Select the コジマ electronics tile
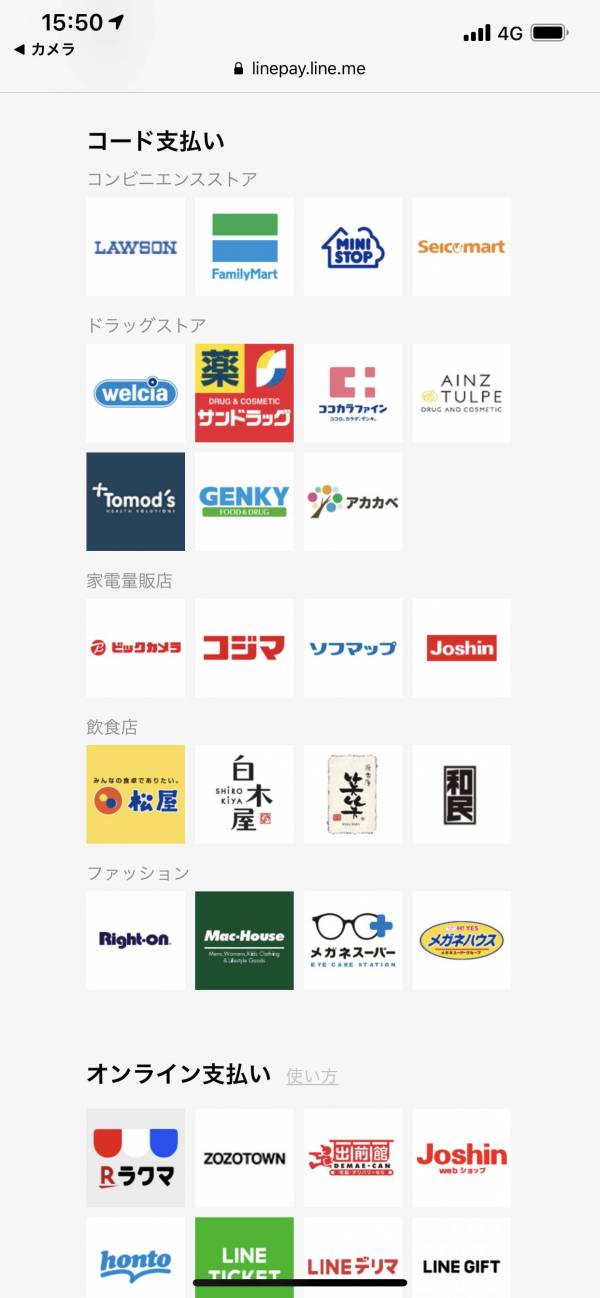 pyautogui.click(x=244, y=648)
